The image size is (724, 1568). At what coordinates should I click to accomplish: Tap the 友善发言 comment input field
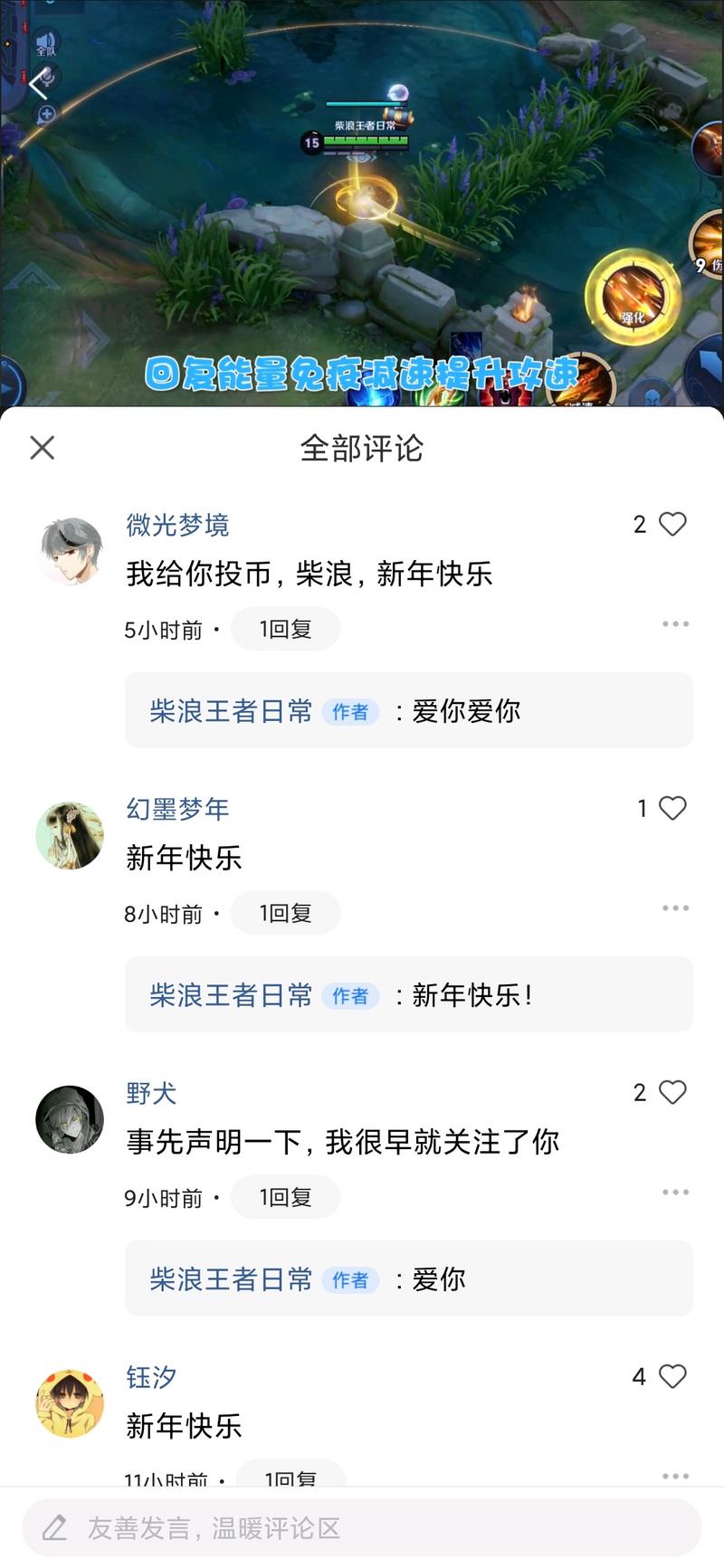(362, 1528)
